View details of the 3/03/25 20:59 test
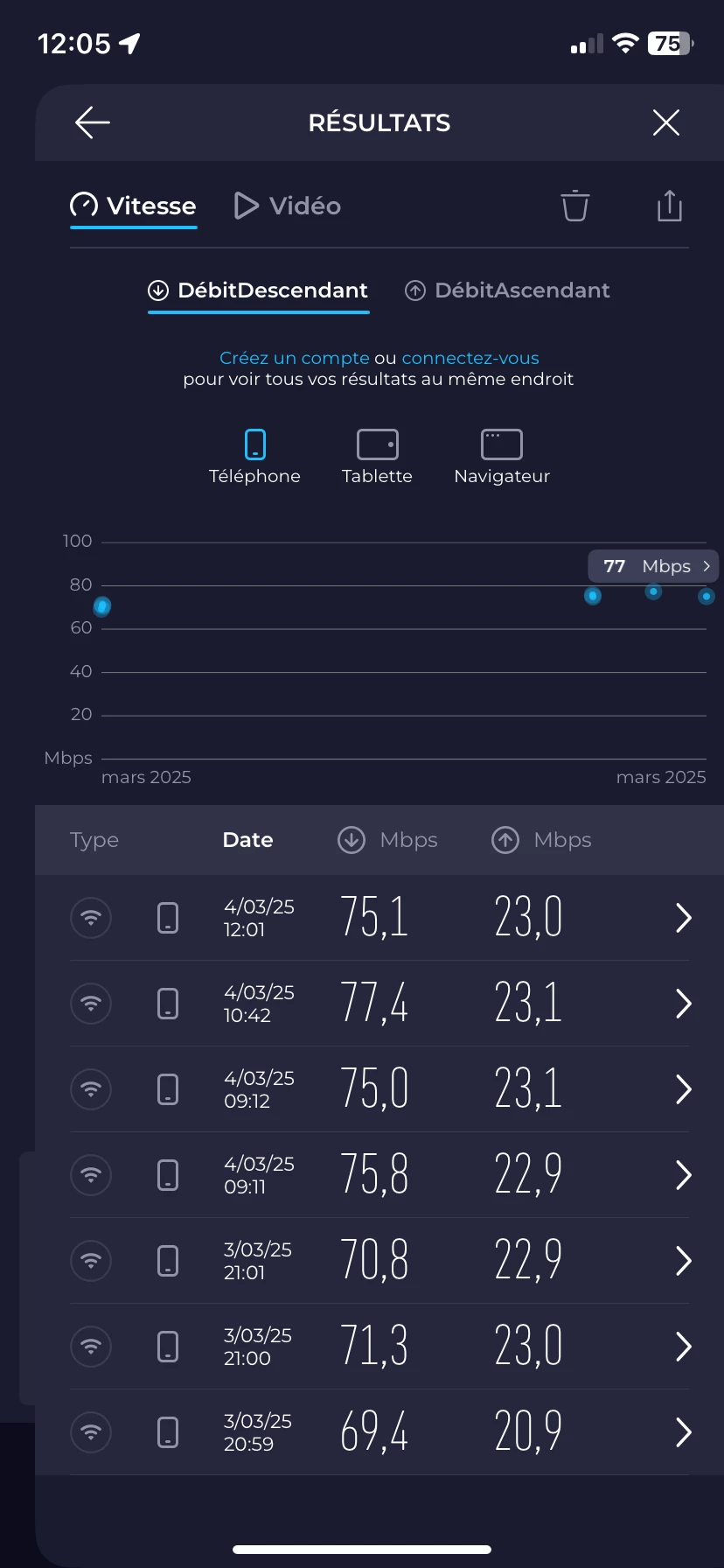This screenshot has width=724, height=1568. [379, 1432]
